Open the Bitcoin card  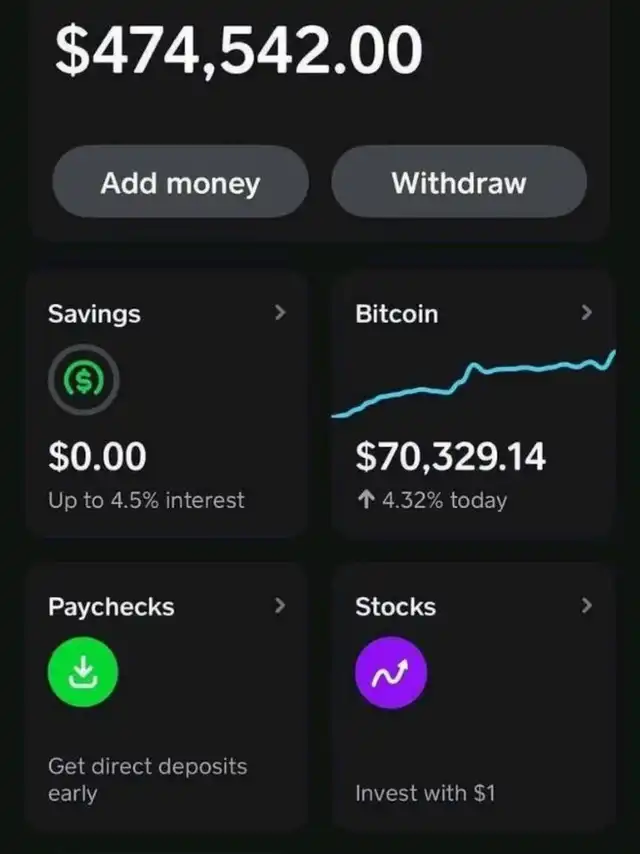[x=473, y=405]
